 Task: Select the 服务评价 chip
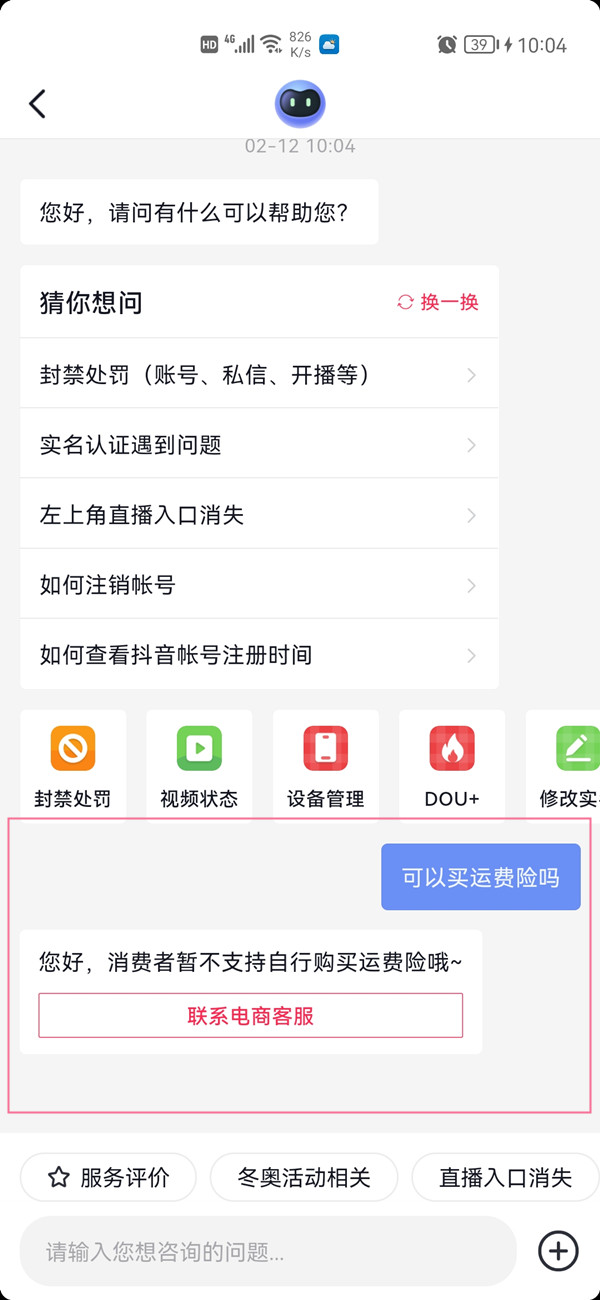click(108, 1177)
